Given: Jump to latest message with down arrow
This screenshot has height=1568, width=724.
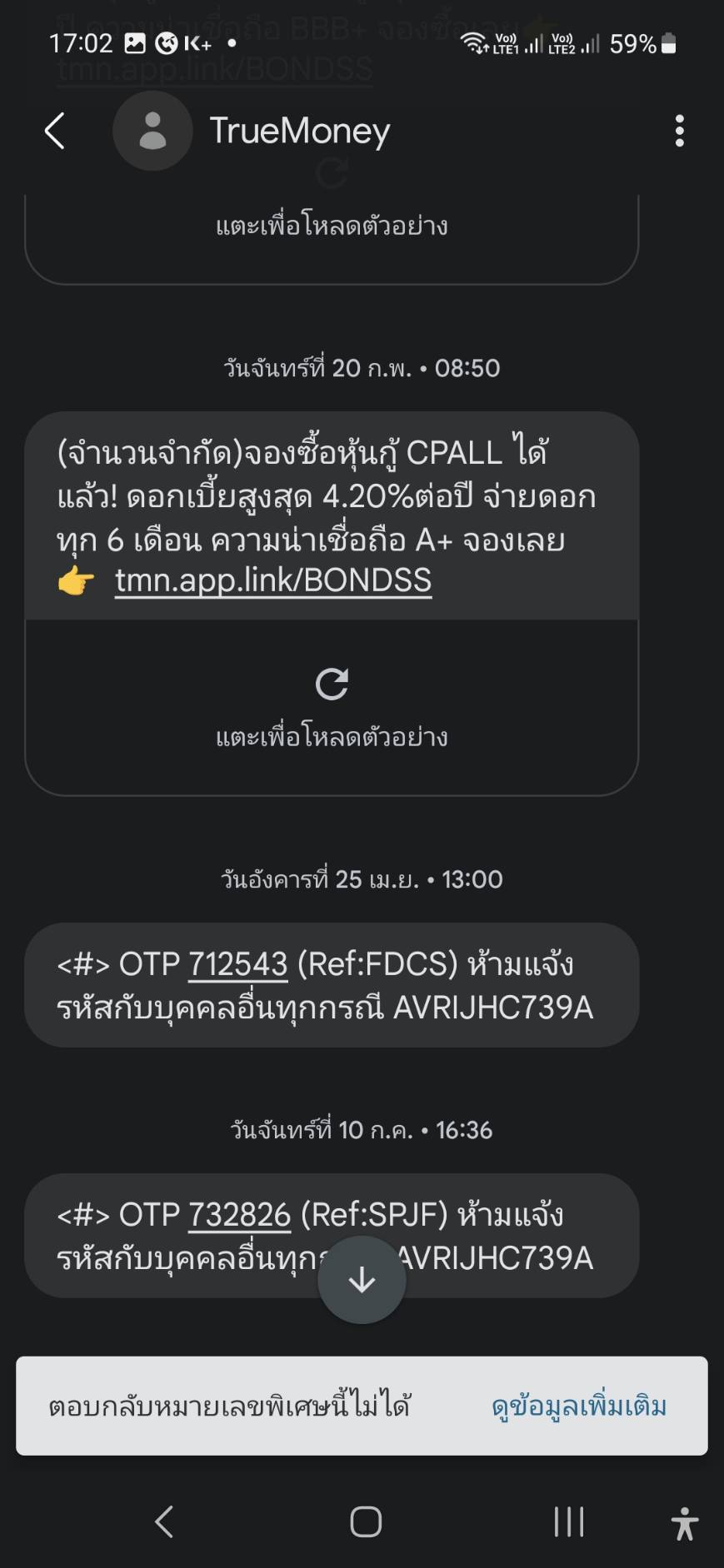Looking at the screenshot, I should 362,1280.
